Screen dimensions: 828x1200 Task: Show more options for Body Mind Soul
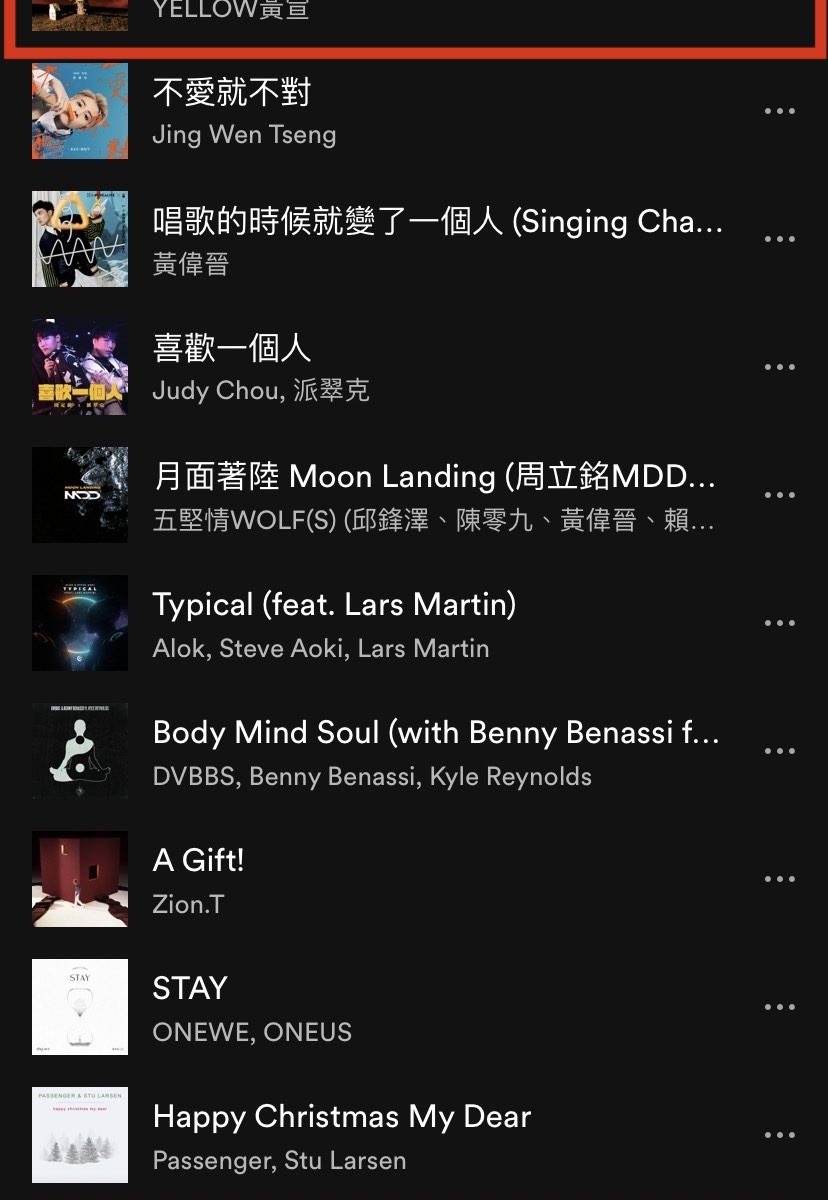tap(779, 751)
